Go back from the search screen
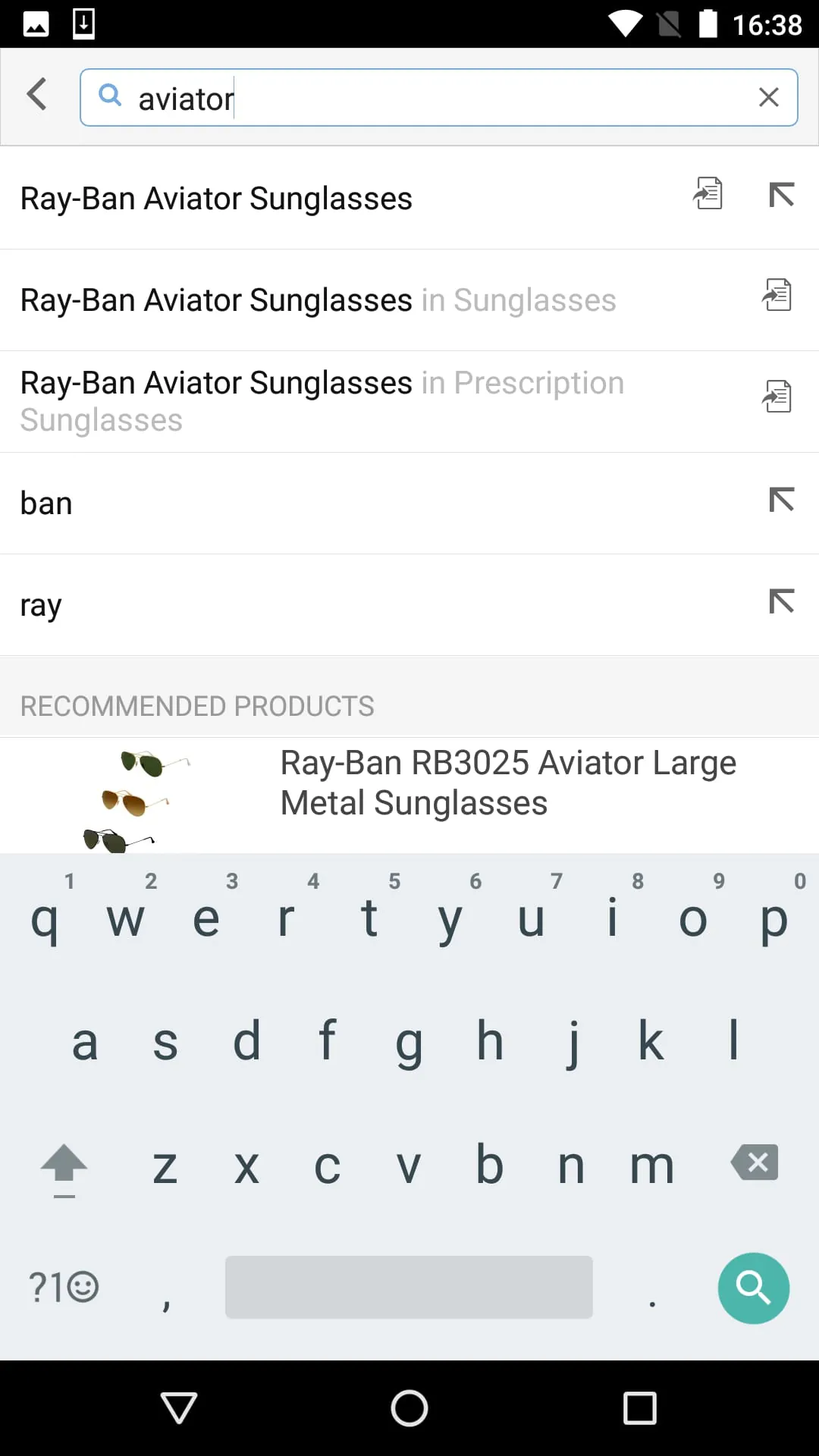 point(36,95)
